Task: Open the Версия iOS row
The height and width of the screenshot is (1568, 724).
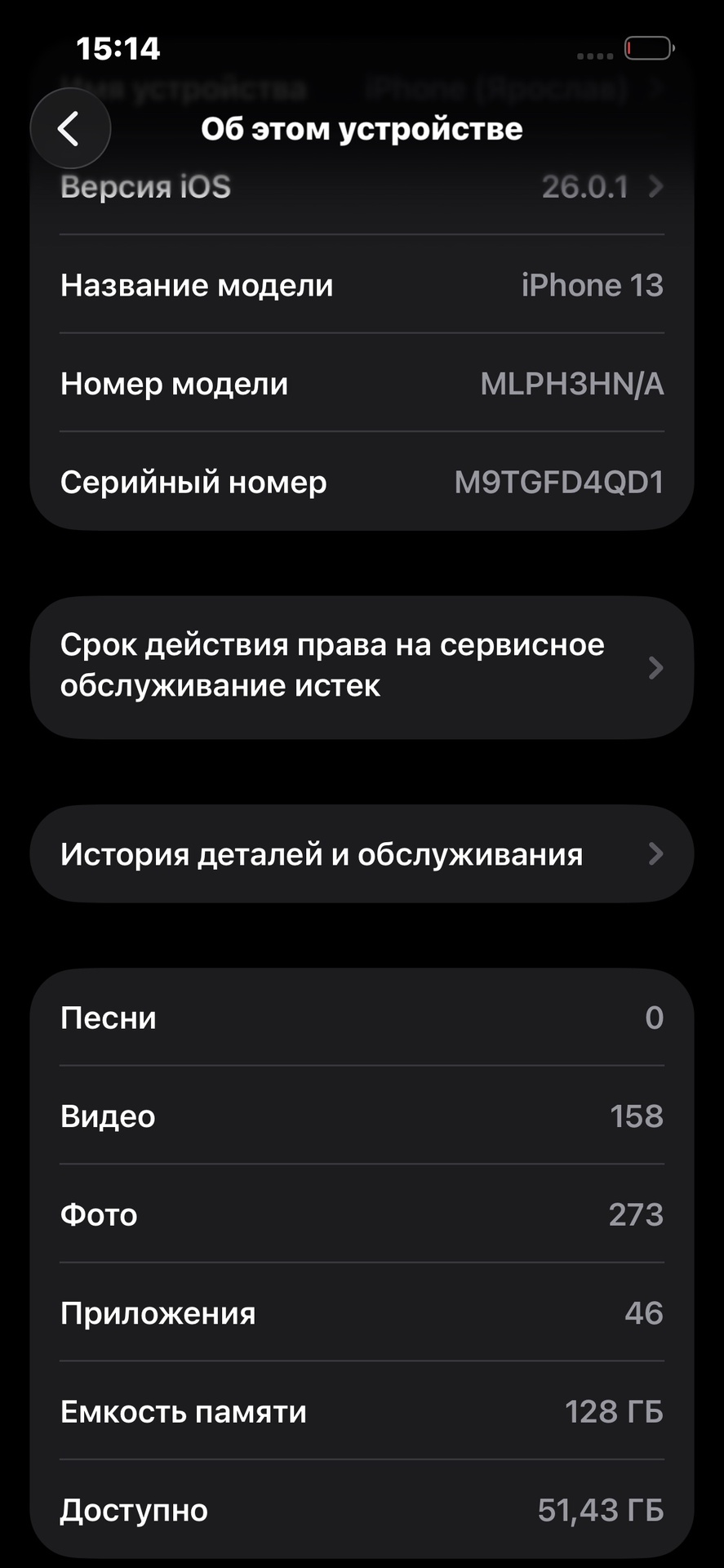Action: pyautogui.click(x=362, y=188)
